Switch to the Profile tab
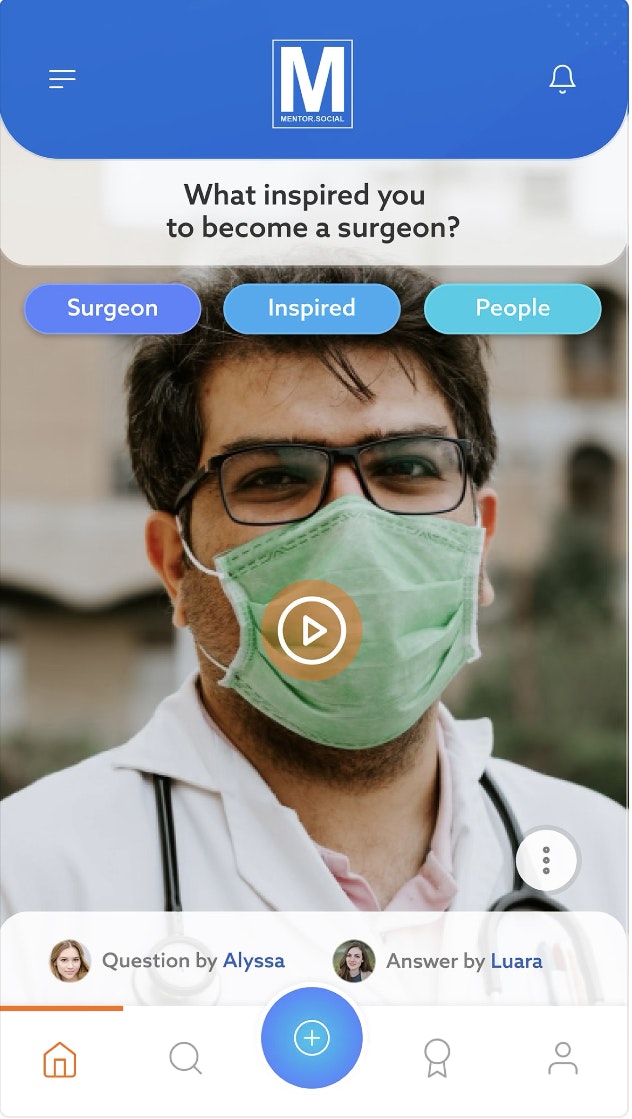This screenshot has width=632, height=1119. click(x=563, y=1058)
